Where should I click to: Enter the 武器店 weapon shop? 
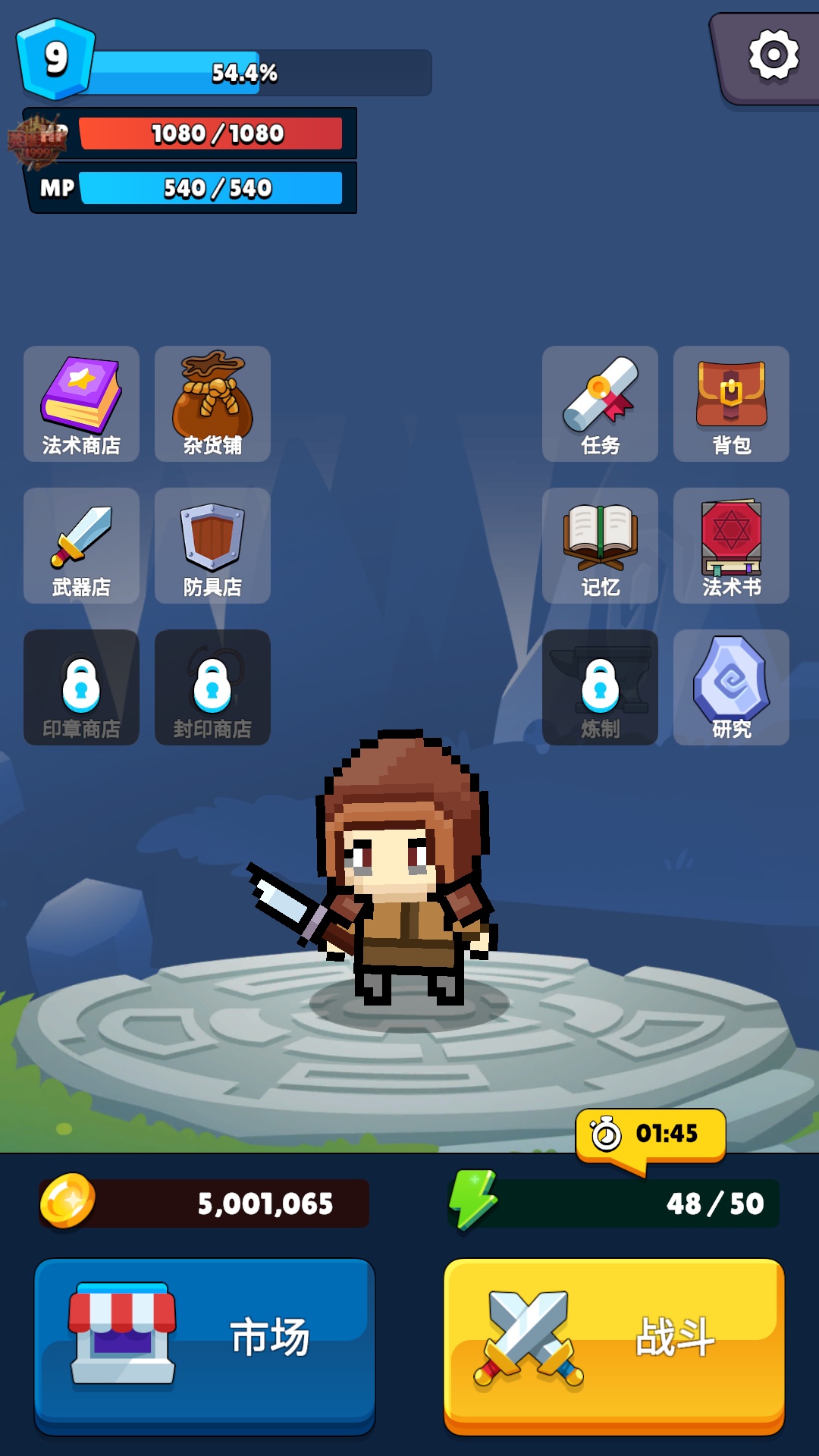point(81,546)
